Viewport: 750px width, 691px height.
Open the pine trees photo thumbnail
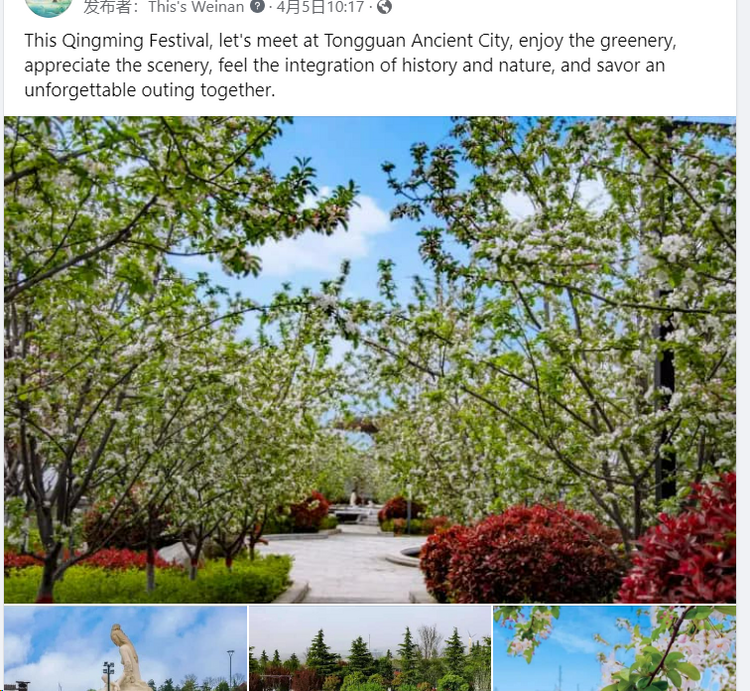[x=369, y=648]
